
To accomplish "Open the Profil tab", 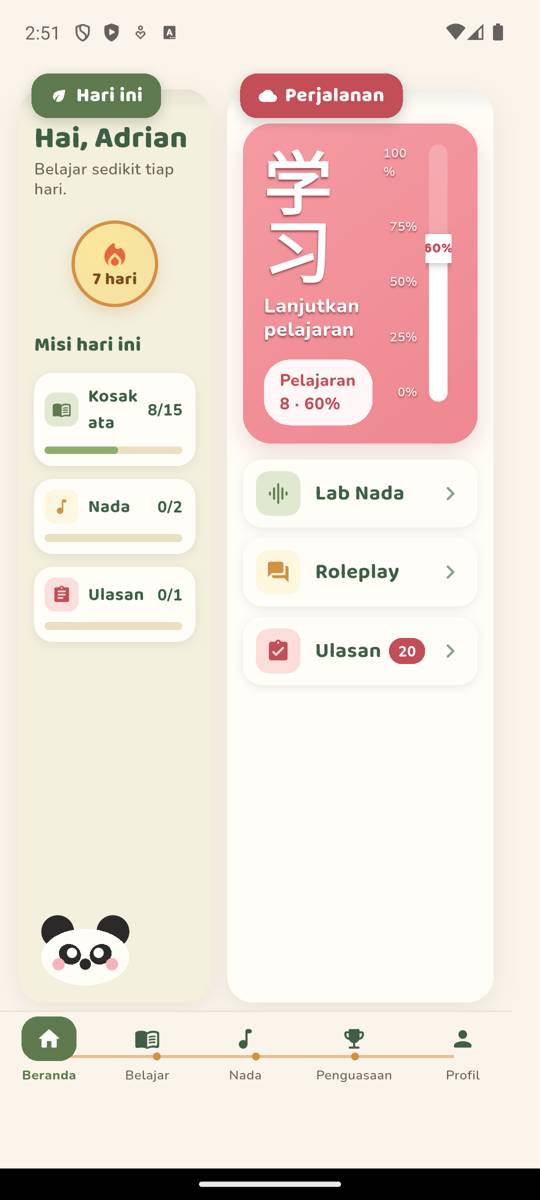I will pyautogui.click(x=462, y=1054).
